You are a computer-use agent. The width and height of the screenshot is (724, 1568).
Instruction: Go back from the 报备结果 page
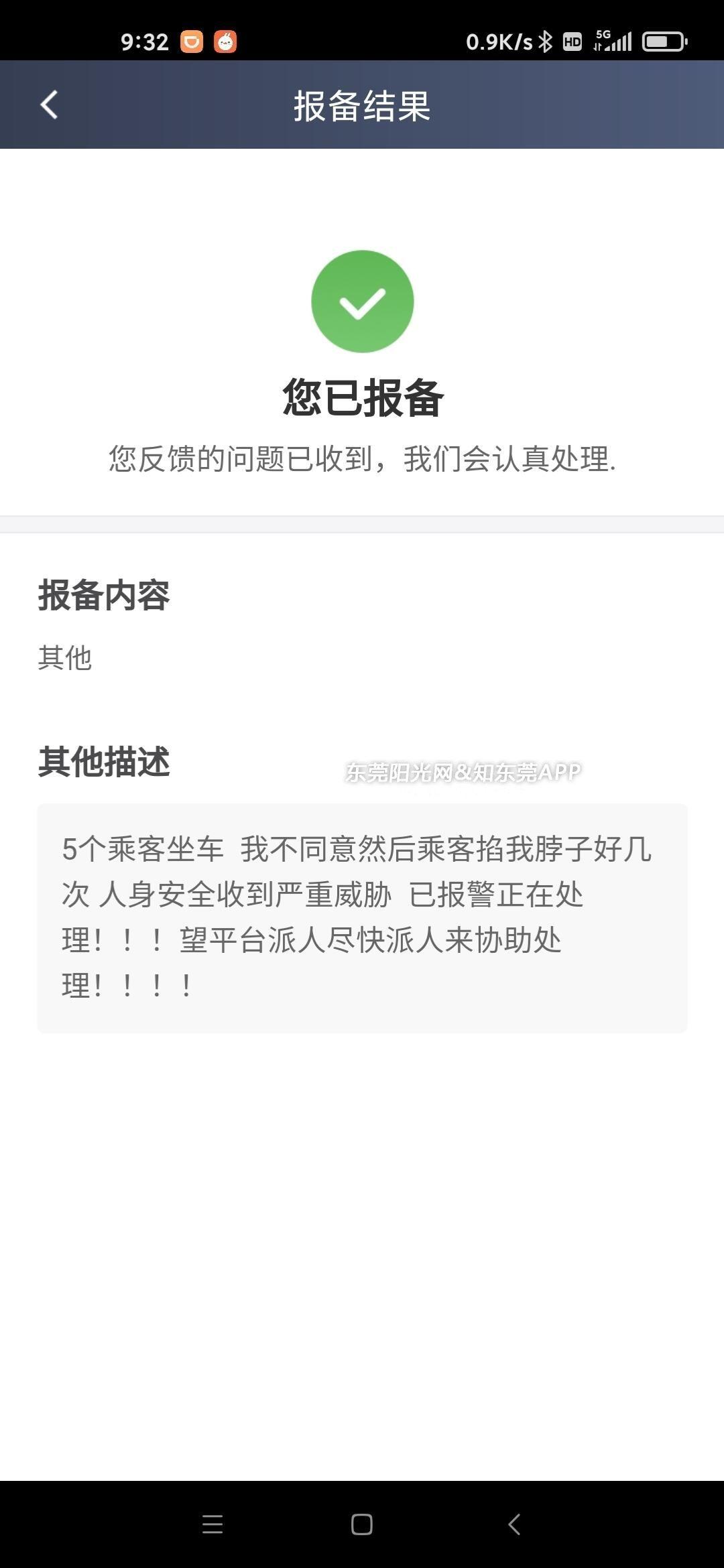pyautogui.click(x=49, y=105)
